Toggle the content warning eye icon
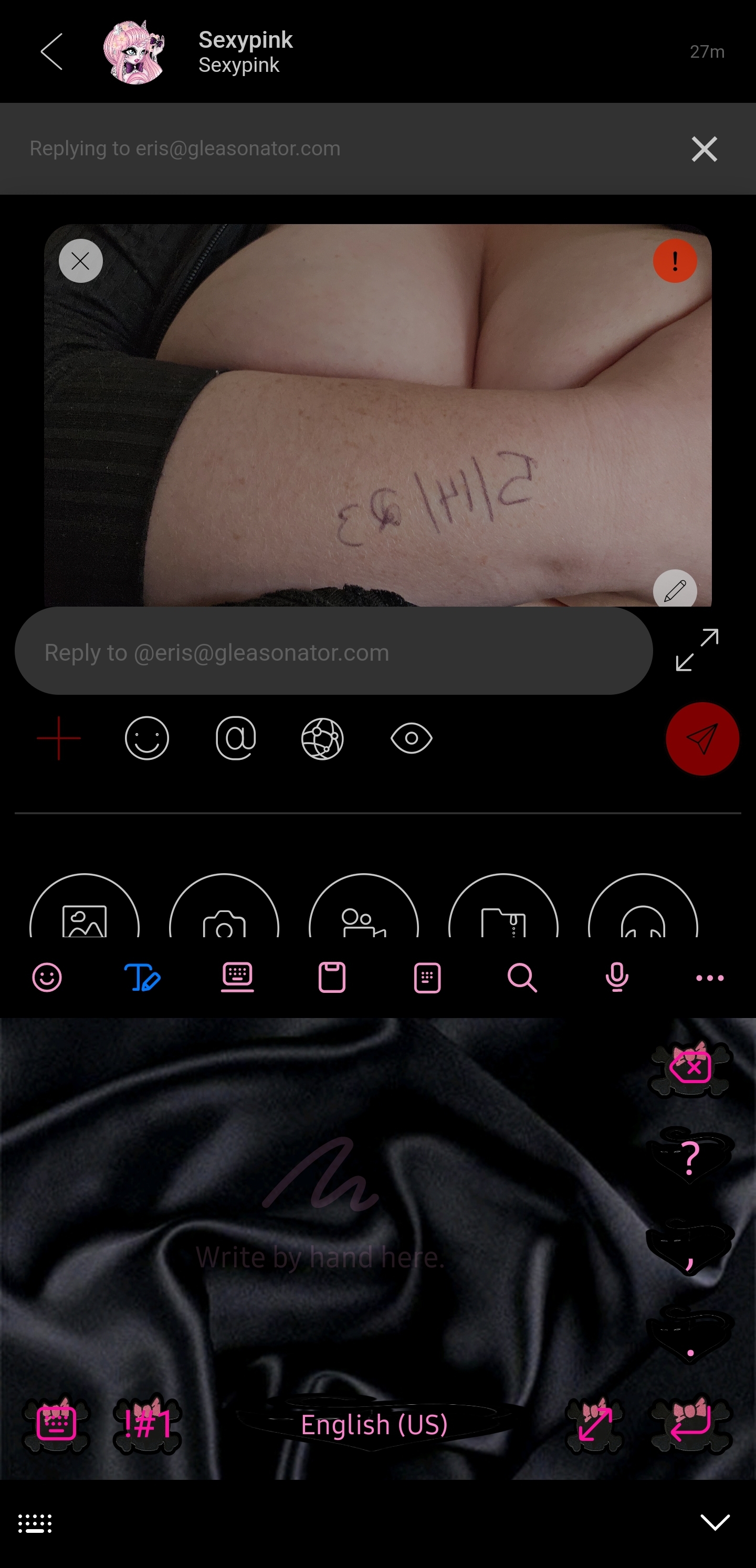 click(411, 738)
